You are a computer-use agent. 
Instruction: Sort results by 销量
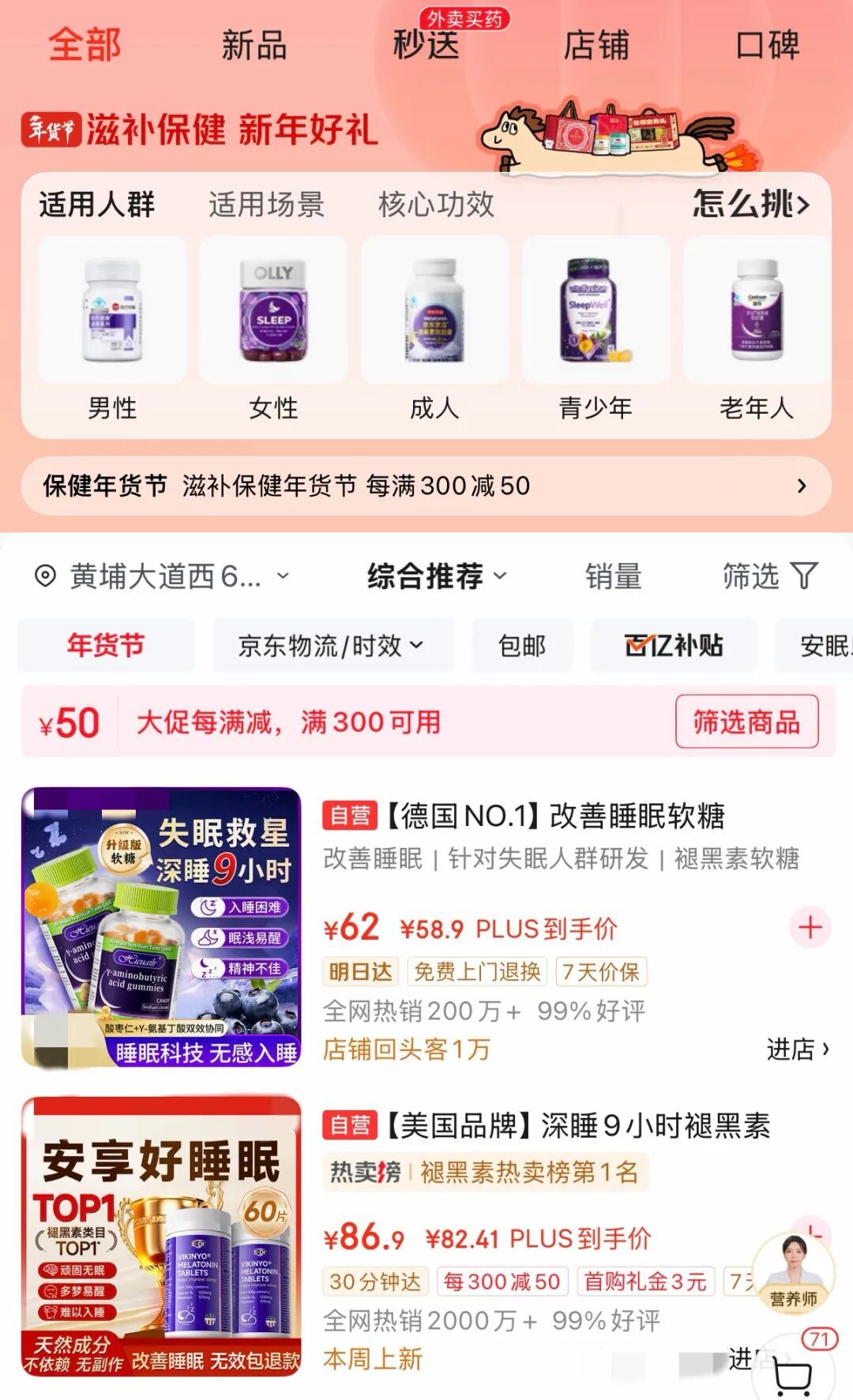pyautogui.click(x=613, y=576)
